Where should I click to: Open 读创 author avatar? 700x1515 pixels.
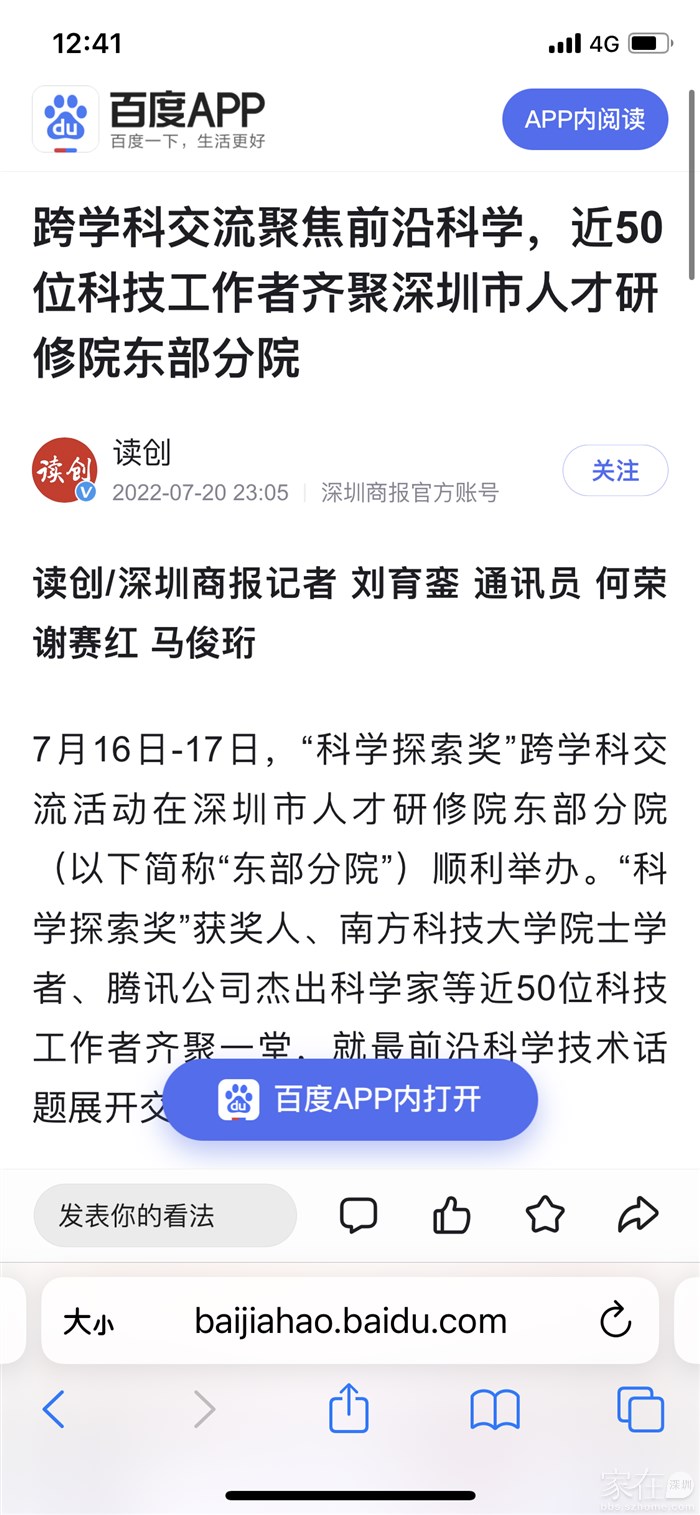[x=65, y=470]
